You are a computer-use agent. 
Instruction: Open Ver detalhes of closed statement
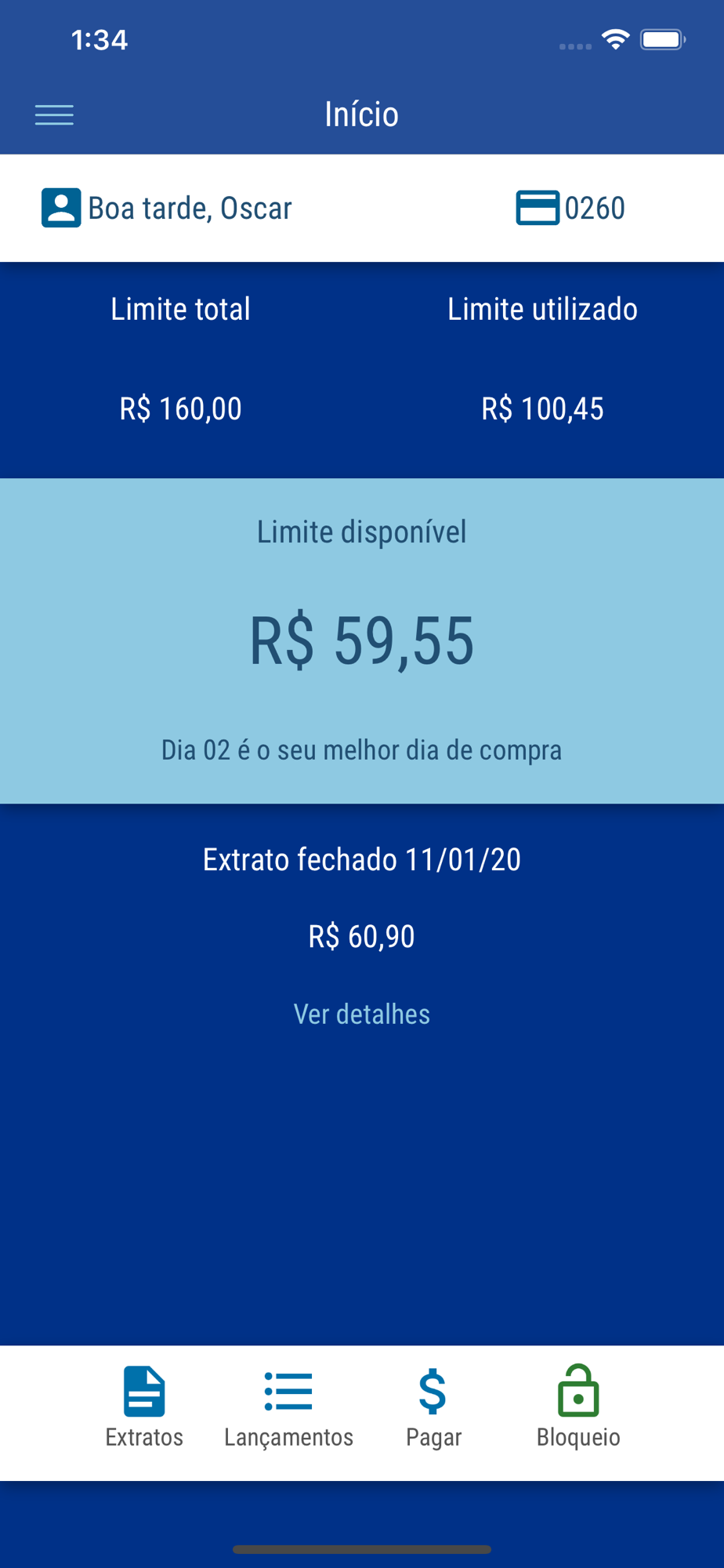coord(361,1014)
